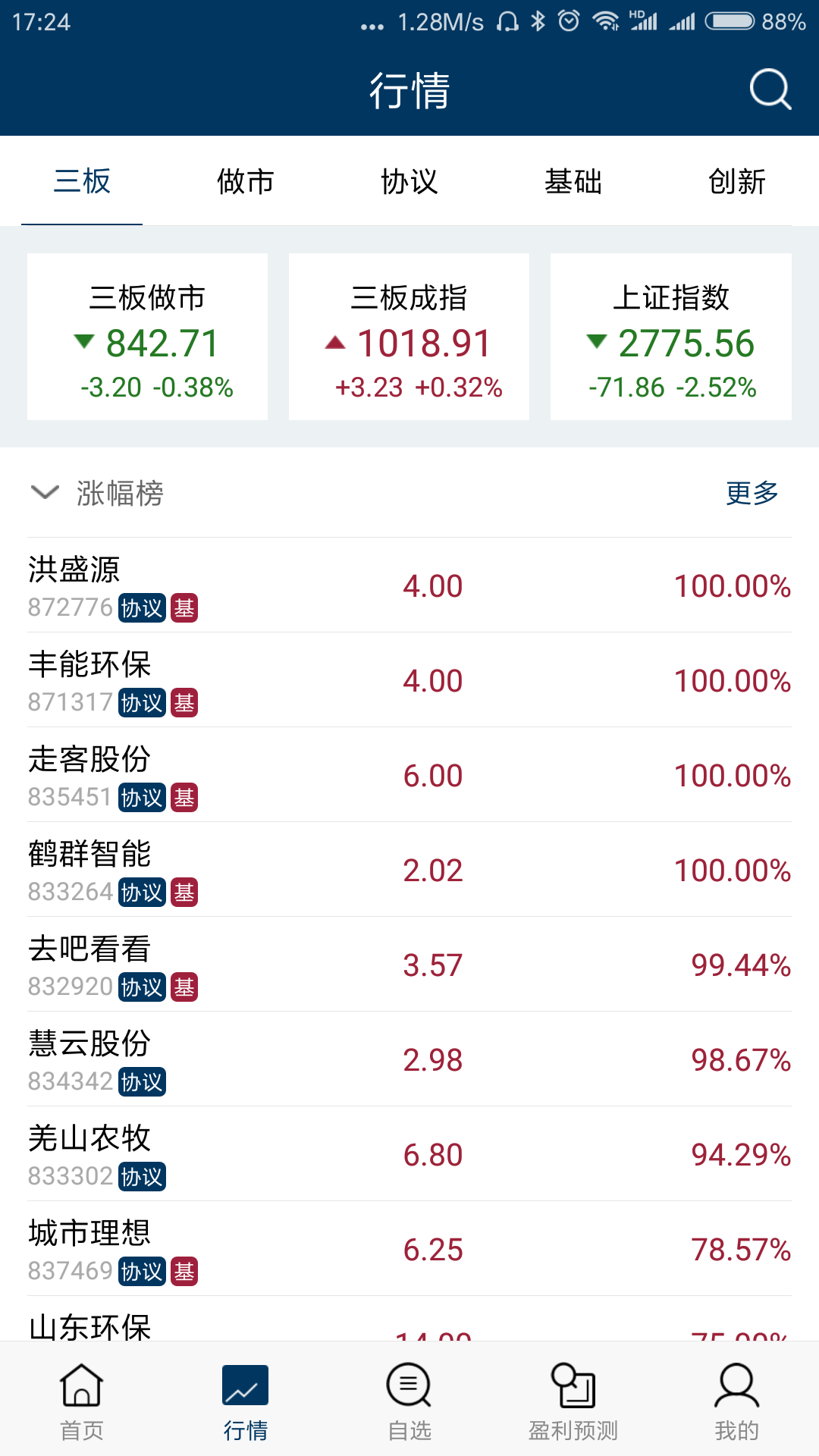Open stock 丰能环保 871317
The width and height of the screenshot is (819, 1456).
pos(409,680)
